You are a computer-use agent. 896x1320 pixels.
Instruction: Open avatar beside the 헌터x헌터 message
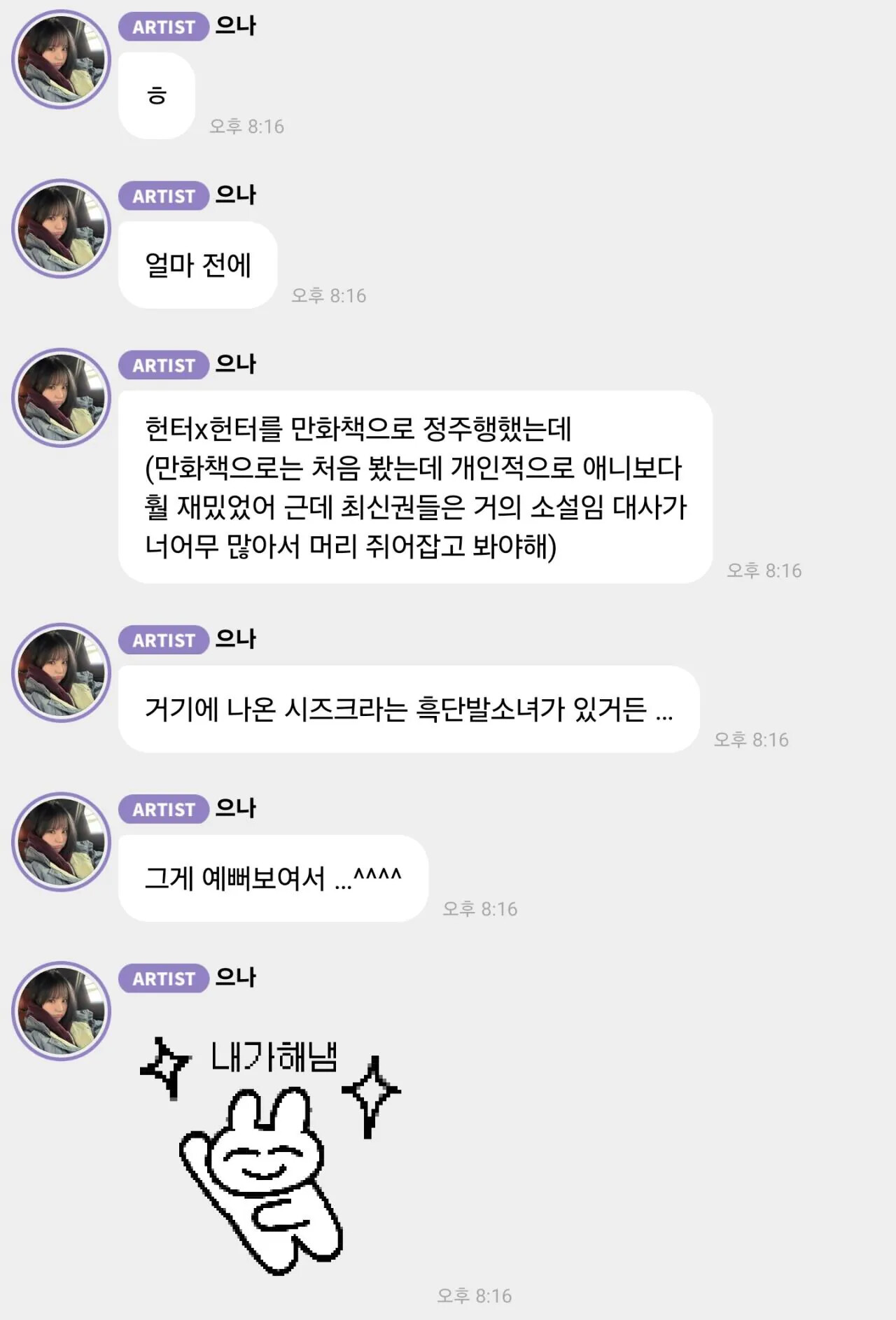click(x=61, y=398)
